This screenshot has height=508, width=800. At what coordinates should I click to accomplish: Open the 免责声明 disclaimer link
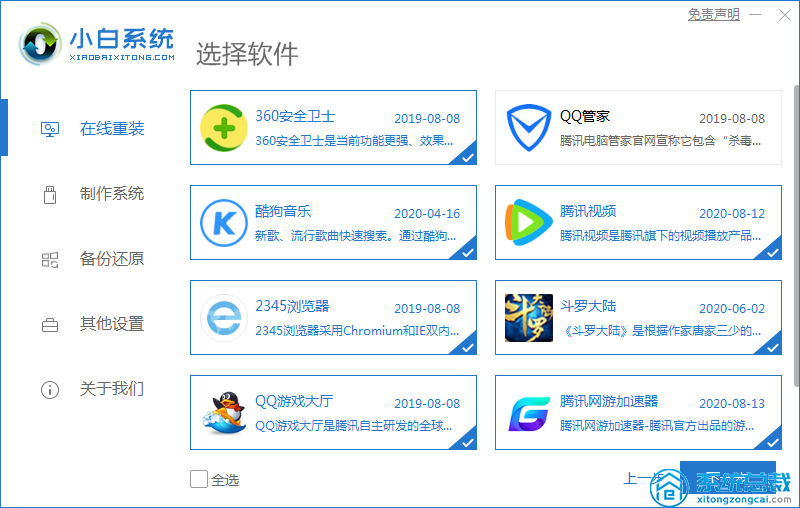pyautogui.click(x=713, y=15)
